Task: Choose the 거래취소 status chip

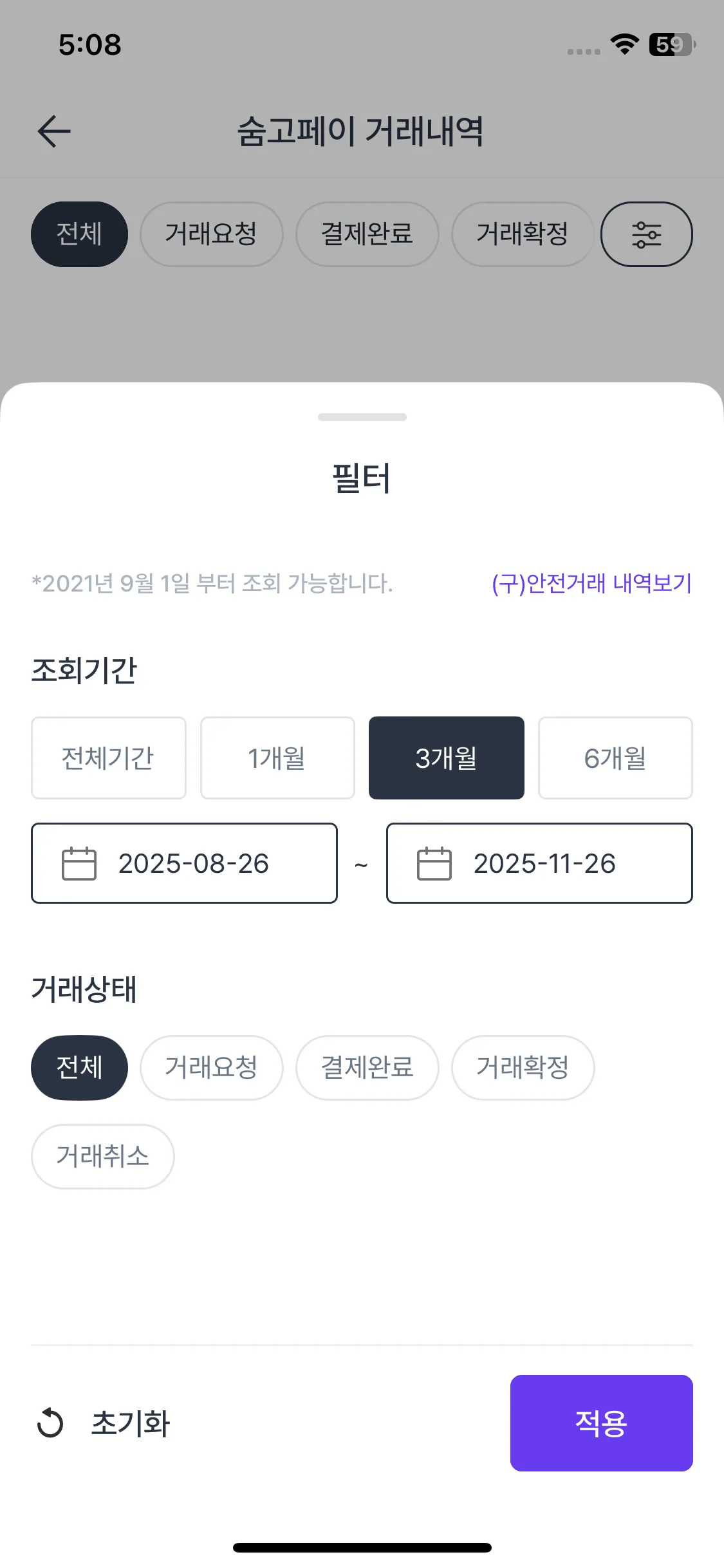Action: 103,1157
